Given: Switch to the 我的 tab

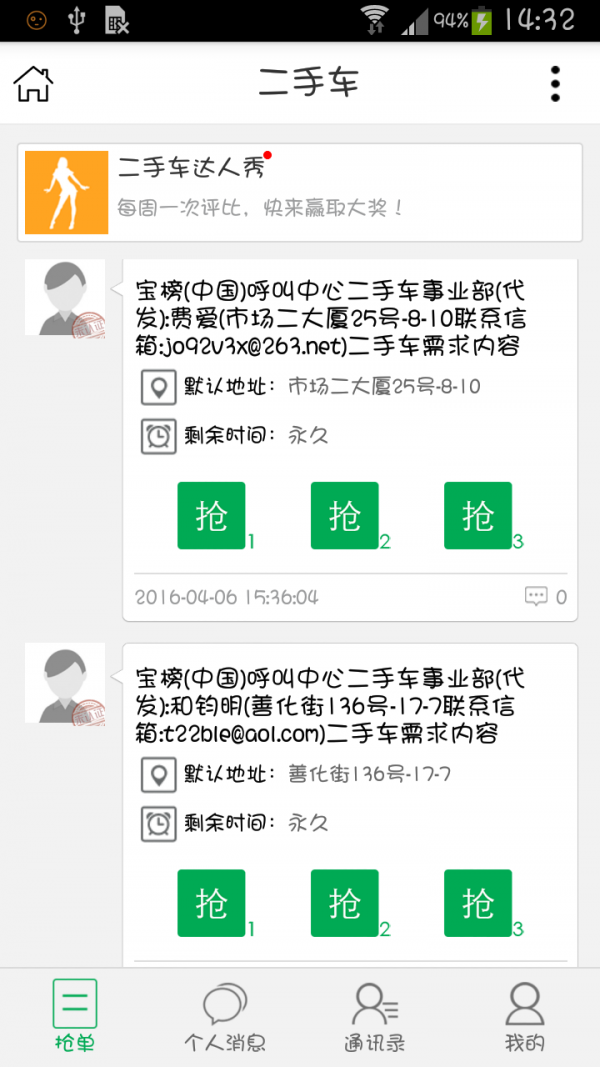Looking at the screenshot, I should 525,1017.
